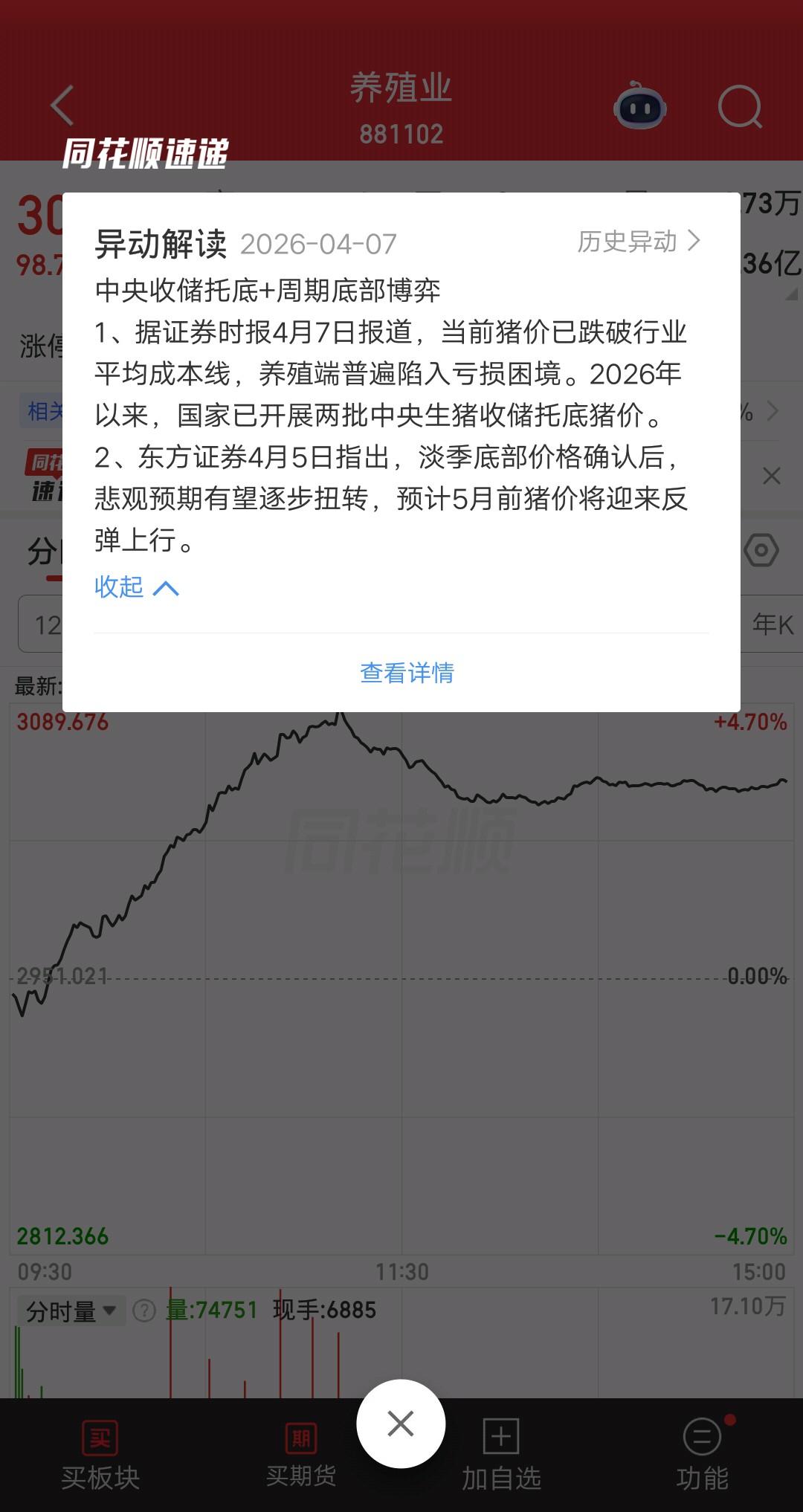
Task: Tap the sector code 881102 header
Action: coord(401,134)
